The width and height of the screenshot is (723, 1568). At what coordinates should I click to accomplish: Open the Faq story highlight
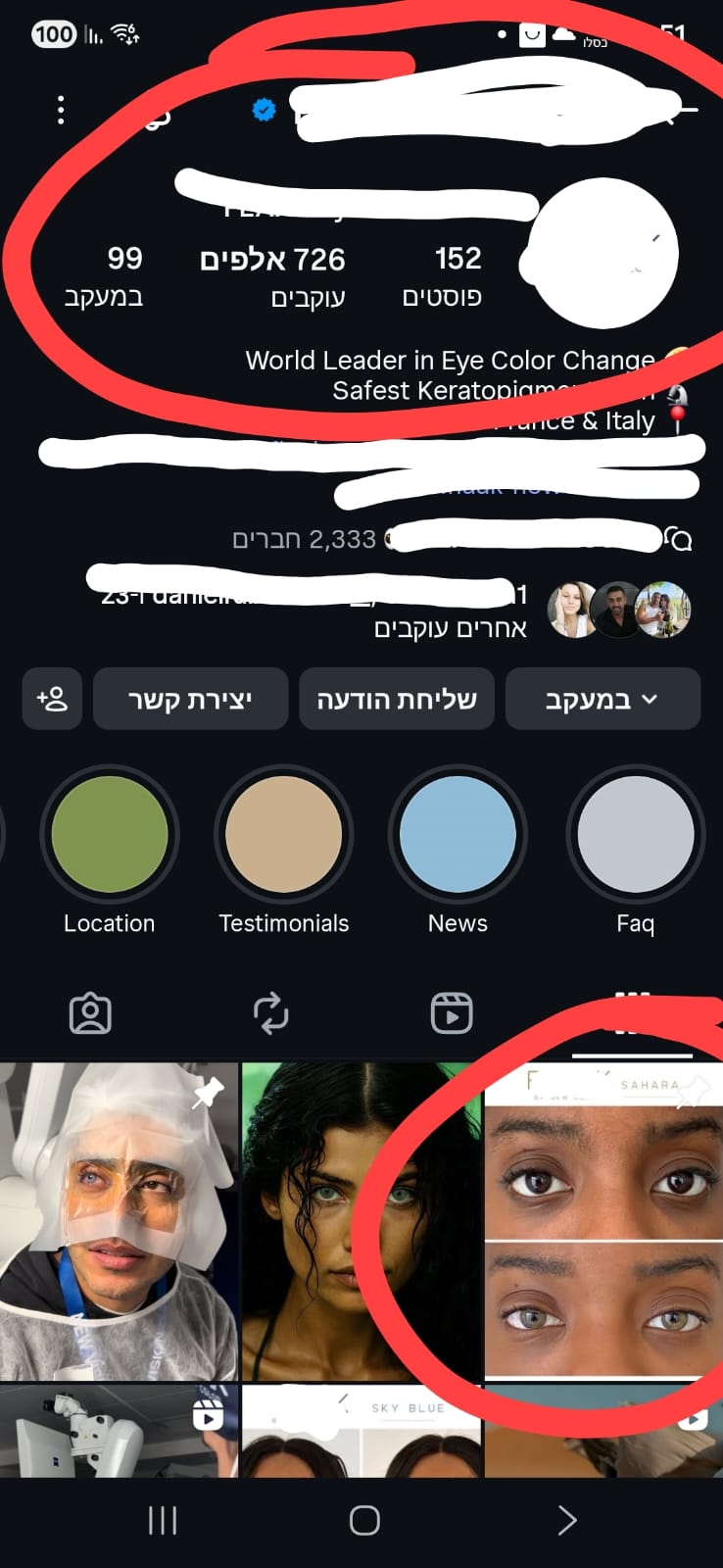pyautogui.click(x=635, y=835)
